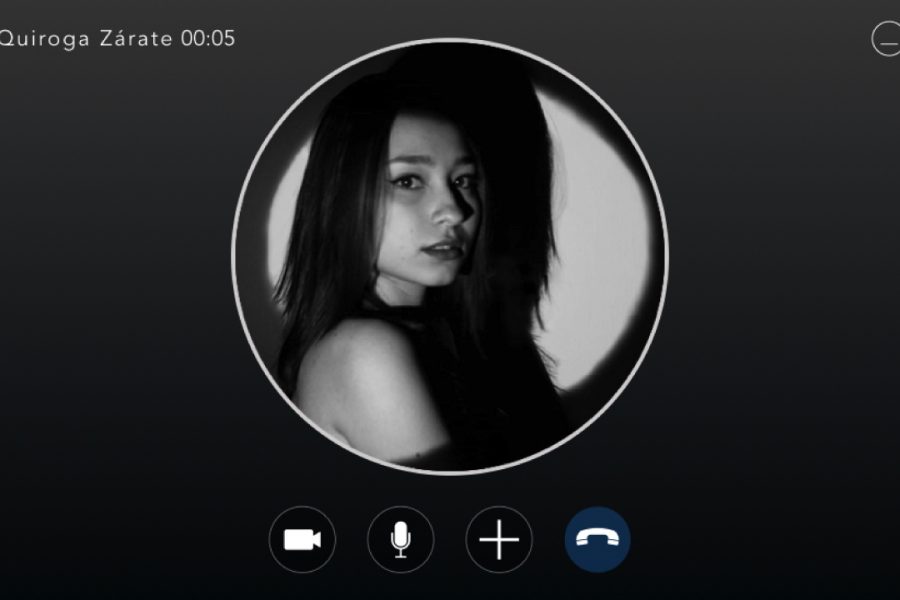This screenshot has width=900, height=600.
Task: Turn on the video camera
Action: [302, 540]
